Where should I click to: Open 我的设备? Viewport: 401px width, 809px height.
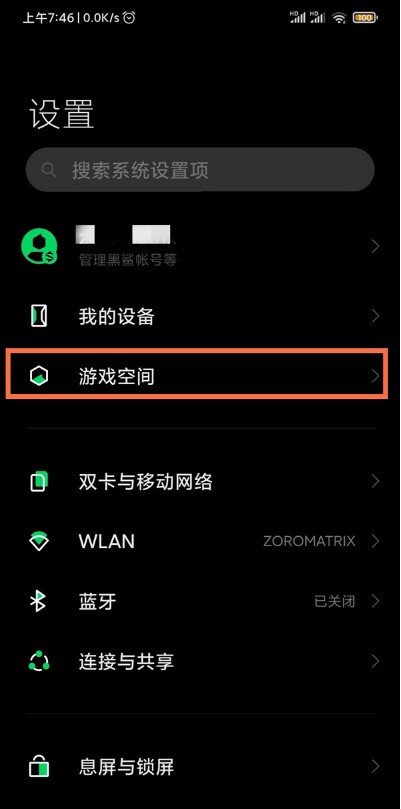(x=200, y=316)
